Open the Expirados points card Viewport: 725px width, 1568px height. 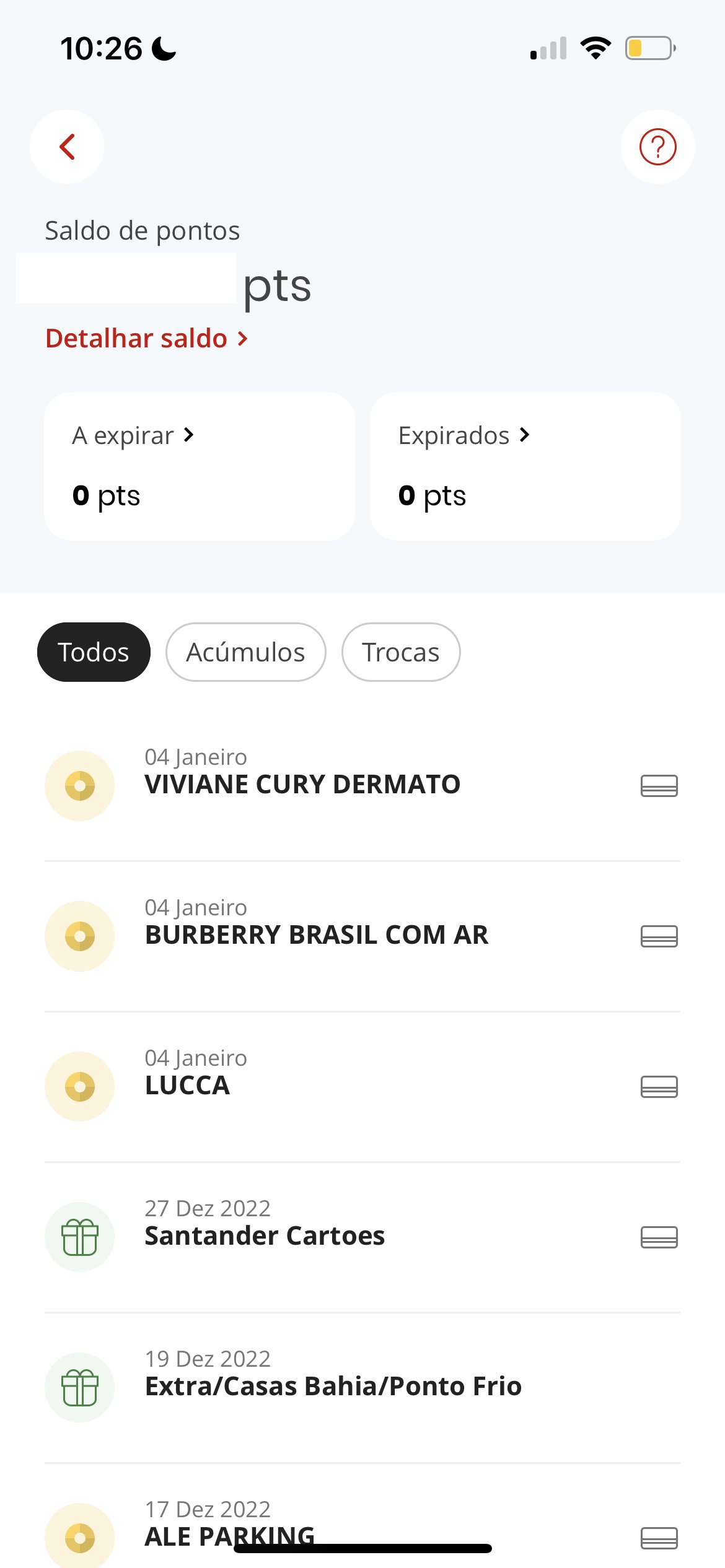point(525,466)
